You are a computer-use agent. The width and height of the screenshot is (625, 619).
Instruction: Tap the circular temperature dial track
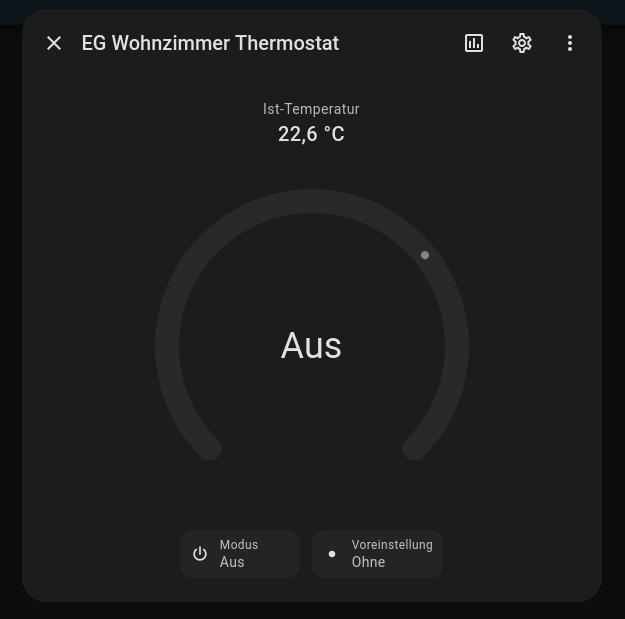[x=168, y=345]
